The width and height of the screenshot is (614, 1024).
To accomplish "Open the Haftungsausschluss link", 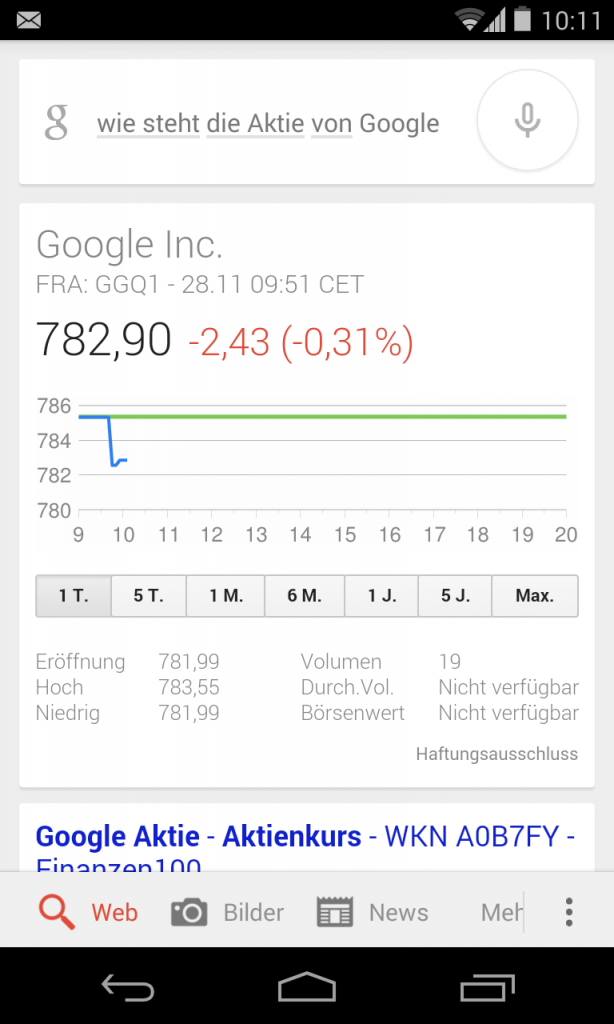I will (x=496, y=754).
